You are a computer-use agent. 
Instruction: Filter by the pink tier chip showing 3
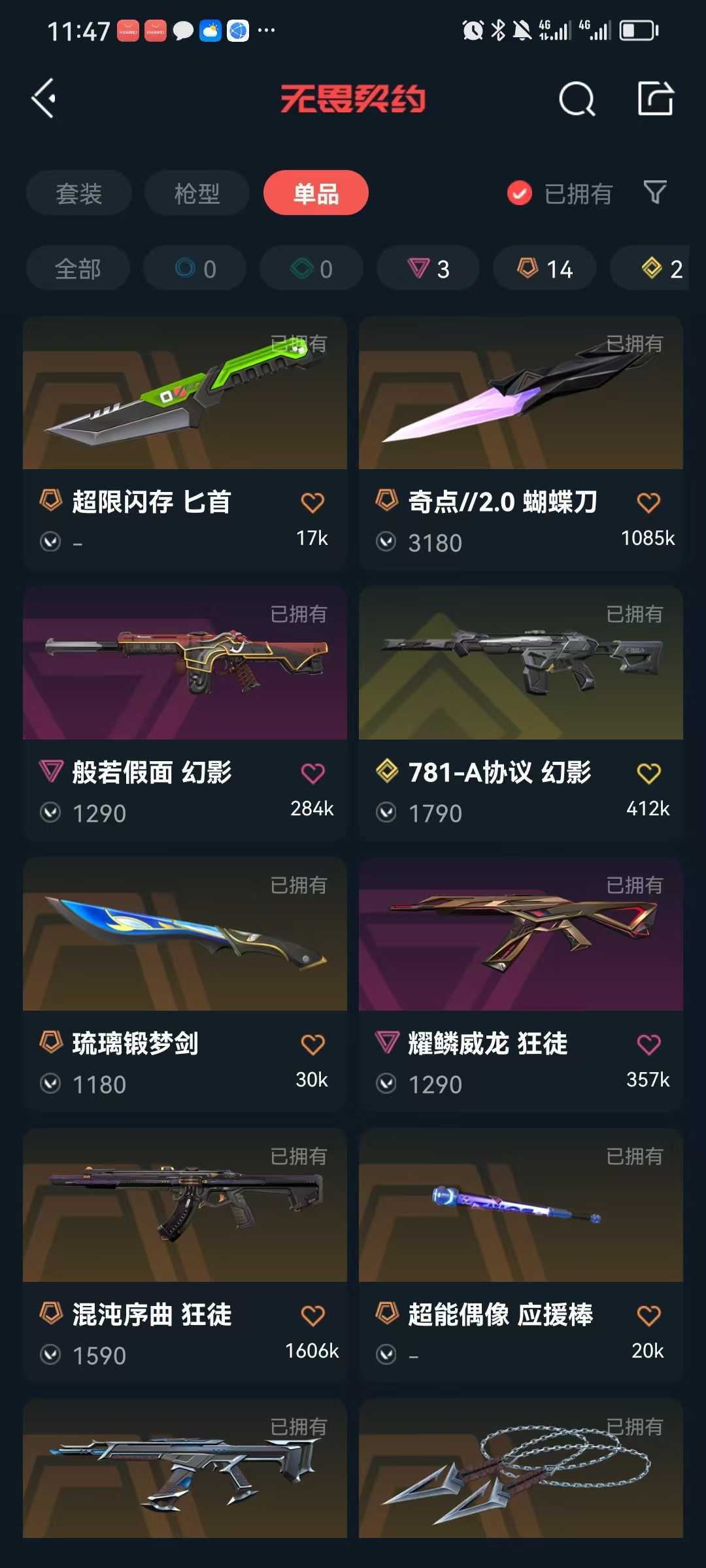428,269
